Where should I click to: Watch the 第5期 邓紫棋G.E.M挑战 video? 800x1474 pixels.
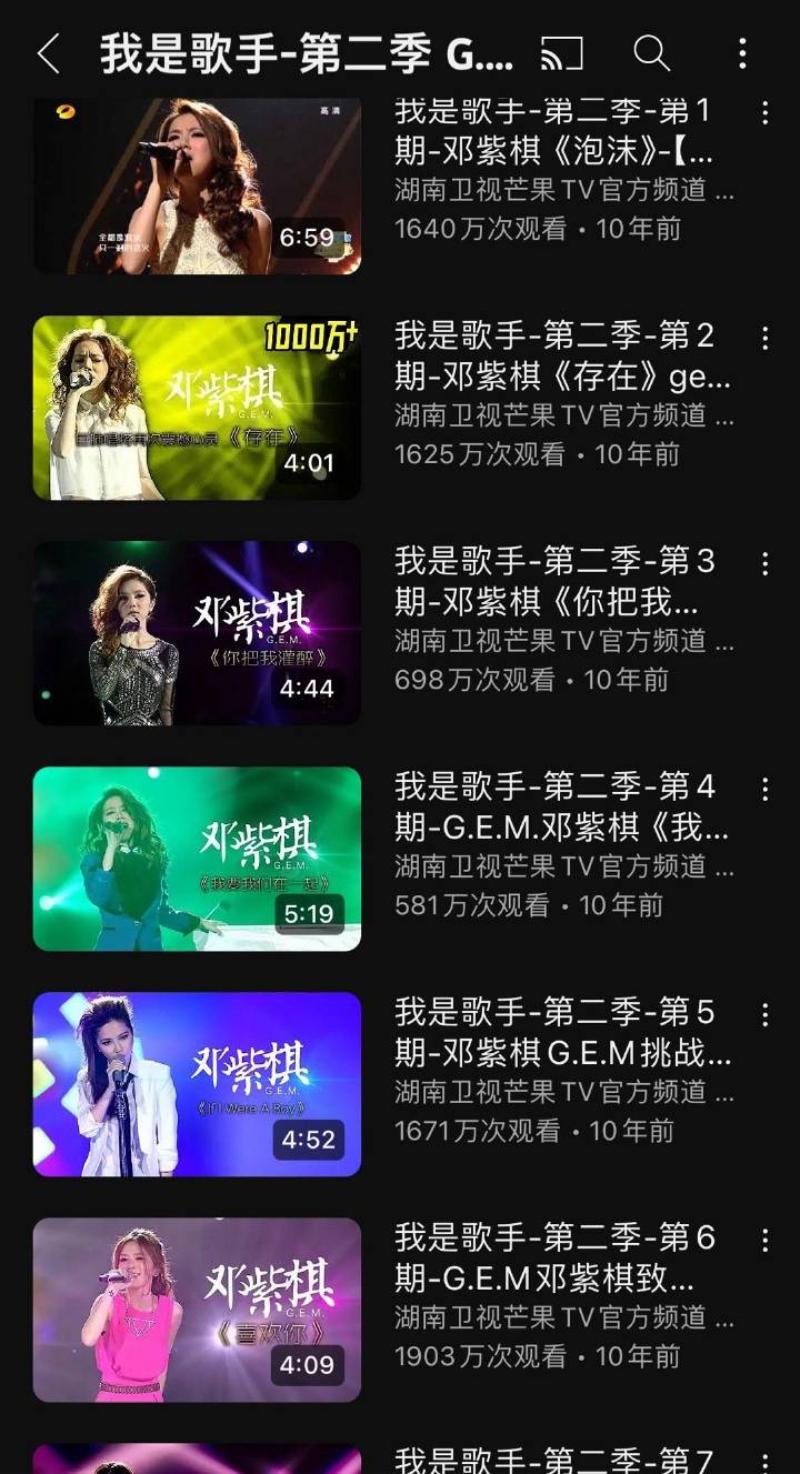coord(197,1084)
